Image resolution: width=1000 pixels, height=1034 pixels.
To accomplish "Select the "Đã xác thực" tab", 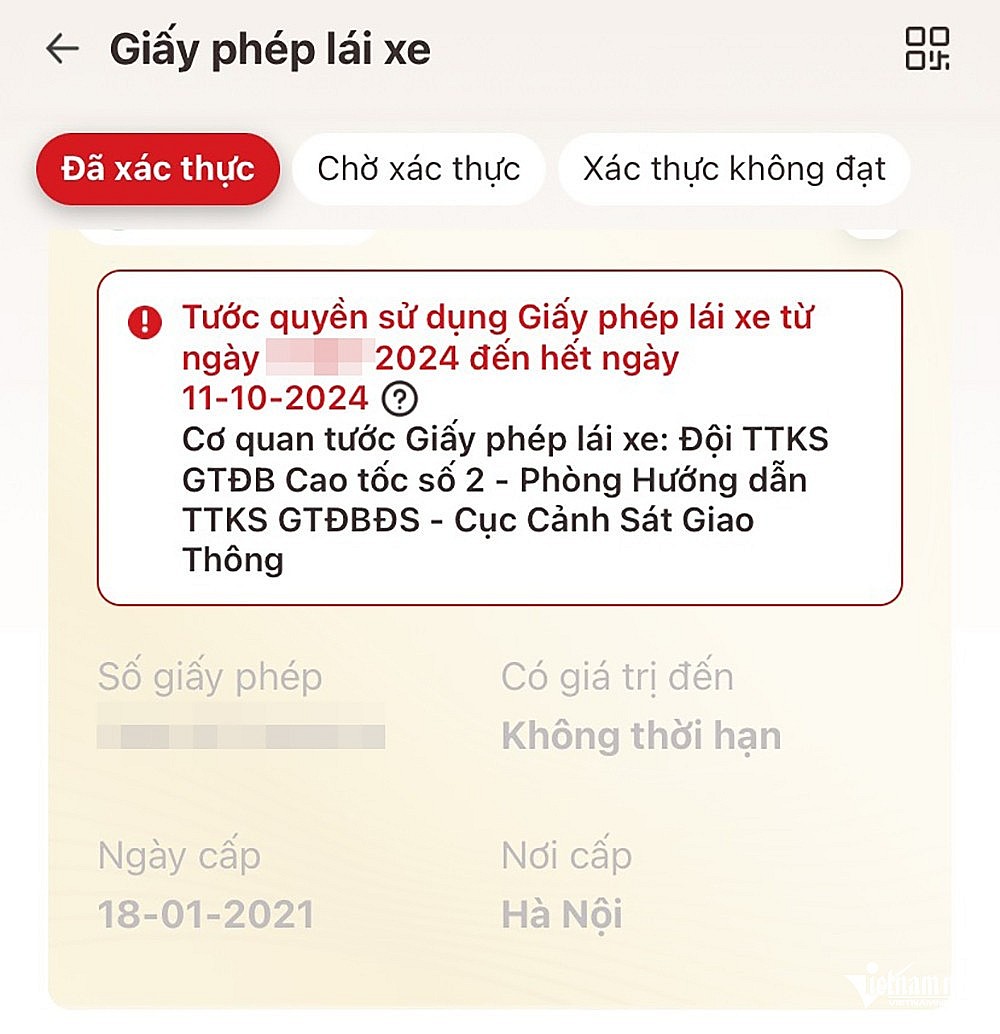I will click(x=157, y=170).
